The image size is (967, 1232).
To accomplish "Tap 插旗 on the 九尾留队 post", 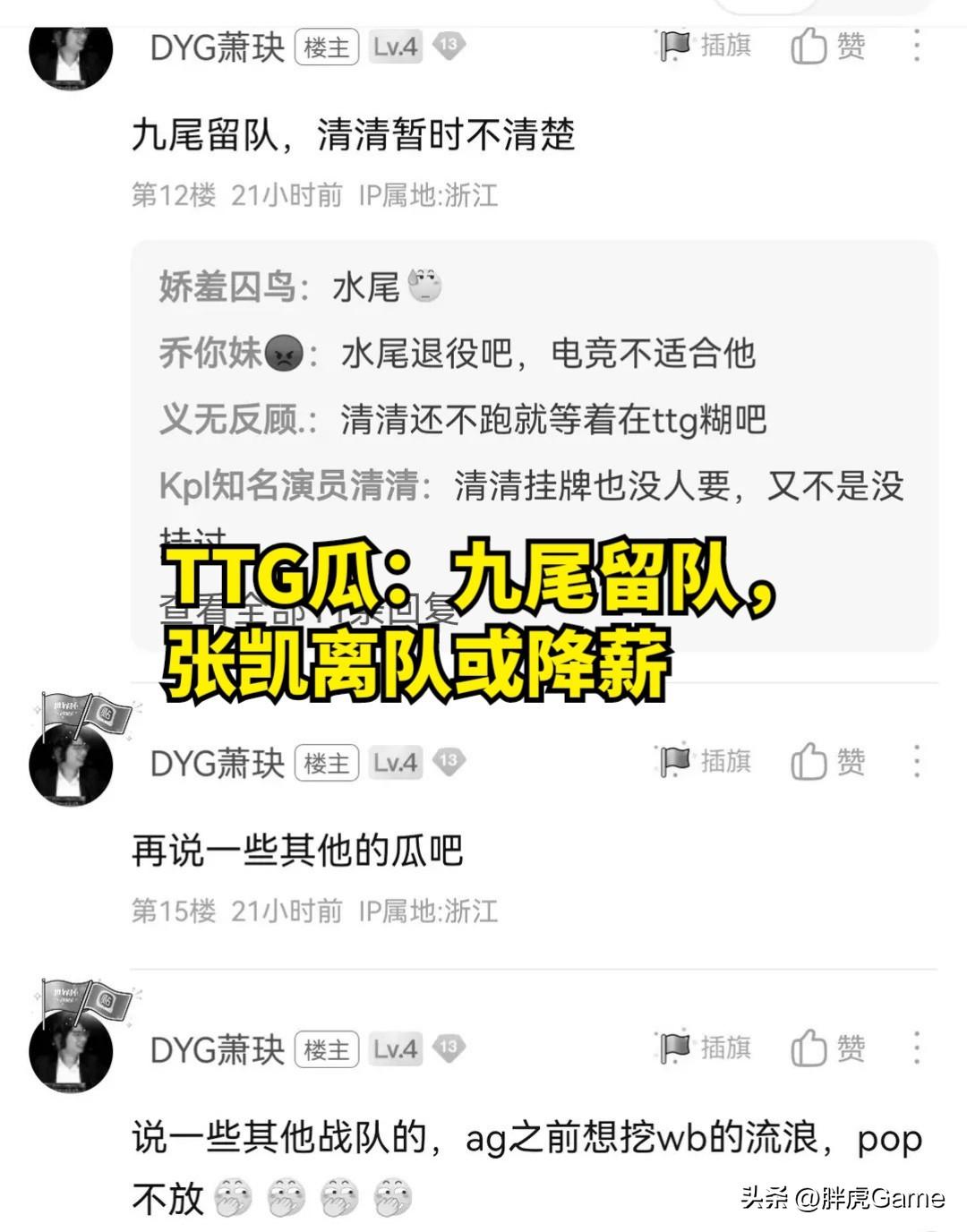I will coord(705,46).
